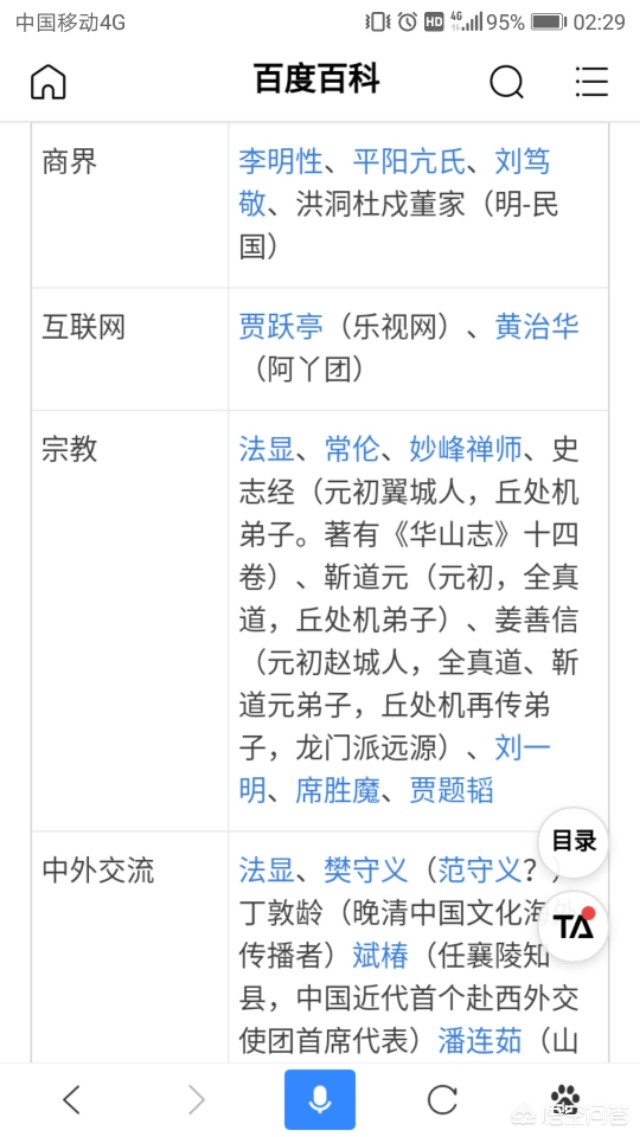Viewport: 640px width, 1137px height.
Task: Open the 樊守义 link
Action: [366, 870]
